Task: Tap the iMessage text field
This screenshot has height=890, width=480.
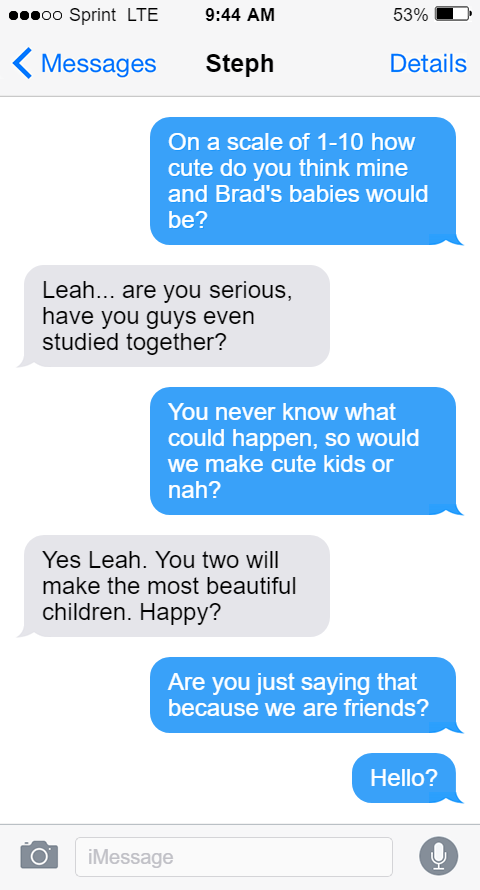Action: coord(234,857)
